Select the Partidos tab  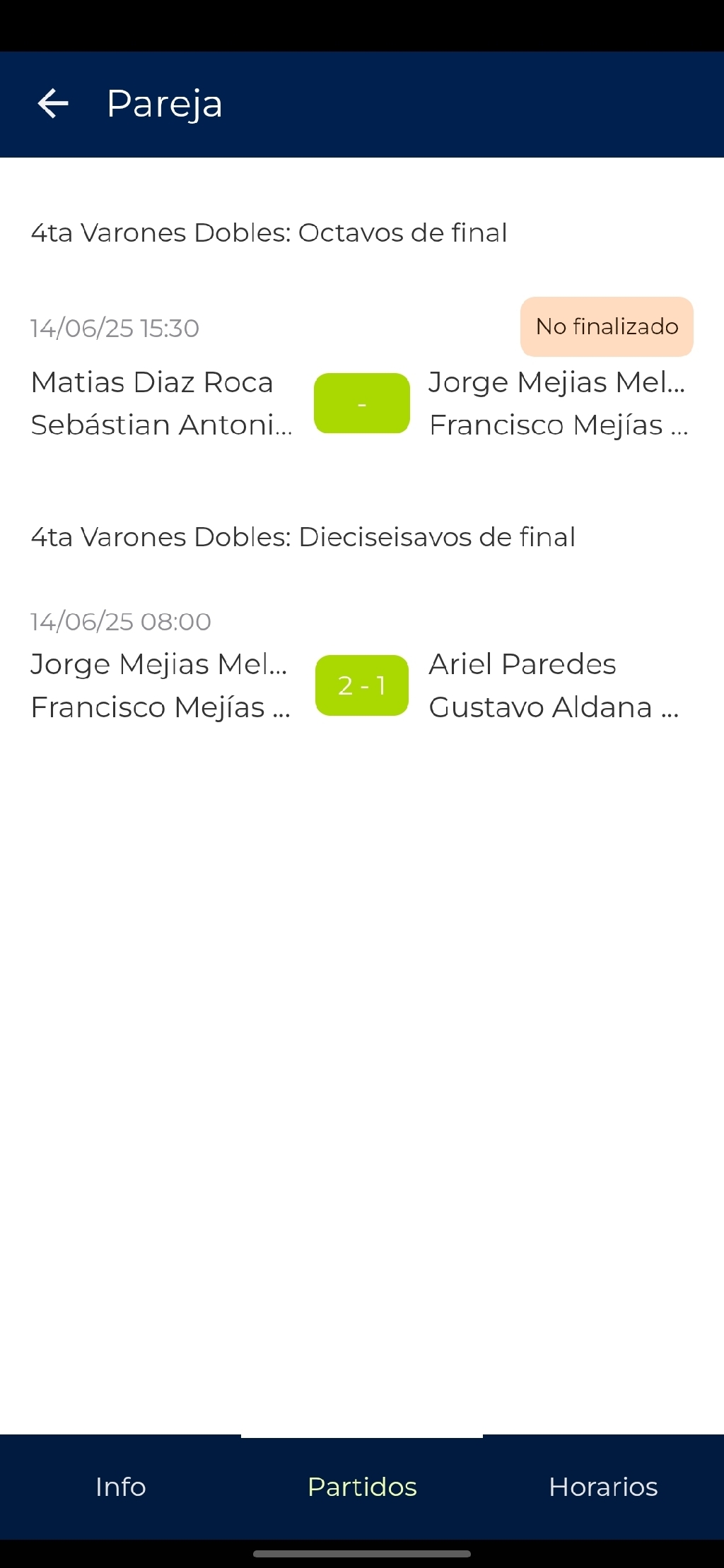(362, 1487)
